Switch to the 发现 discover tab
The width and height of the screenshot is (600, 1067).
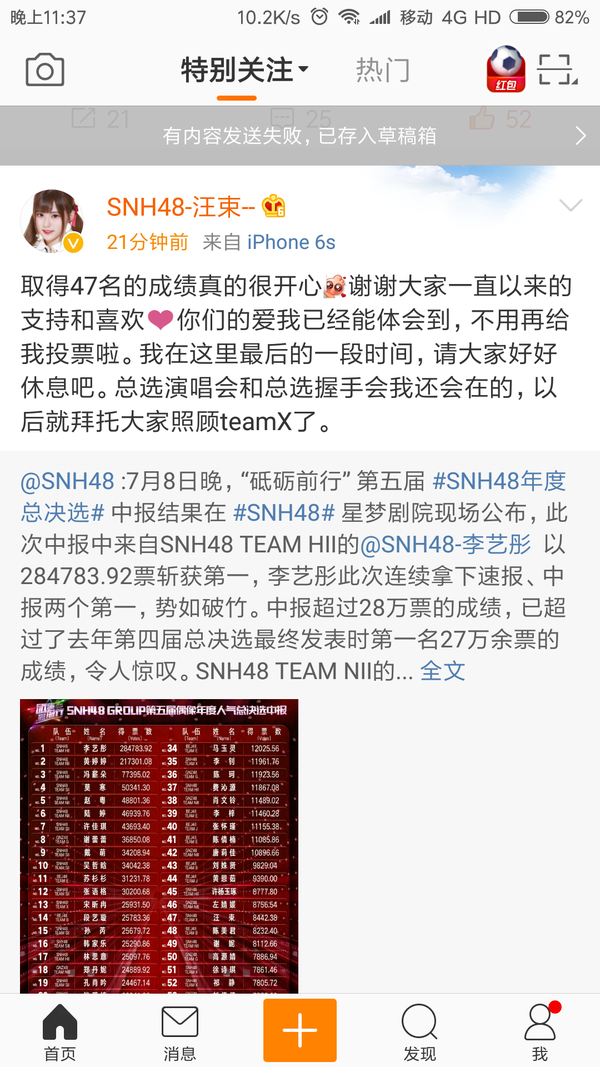click(420, 1032)
